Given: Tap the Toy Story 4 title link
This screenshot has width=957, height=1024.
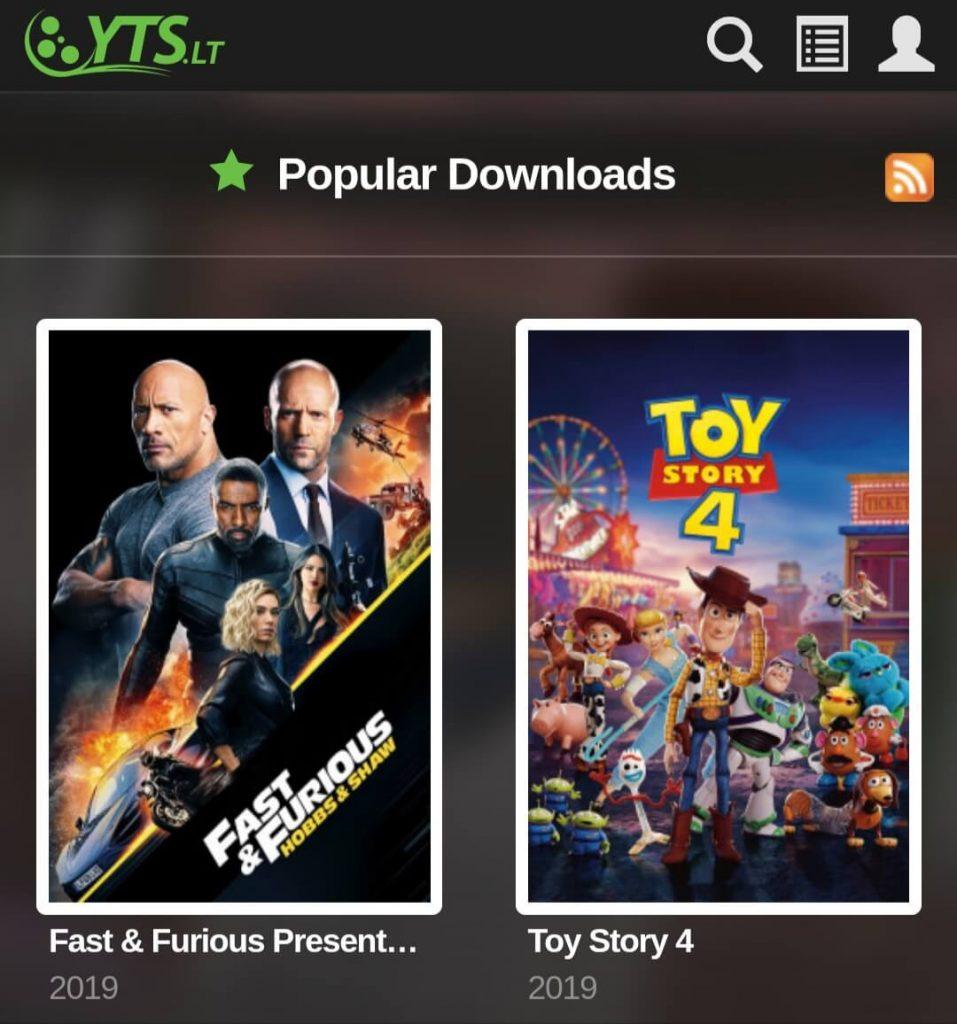Looking at the screenshot, I should pyautogui.click(x=610, y=941).
